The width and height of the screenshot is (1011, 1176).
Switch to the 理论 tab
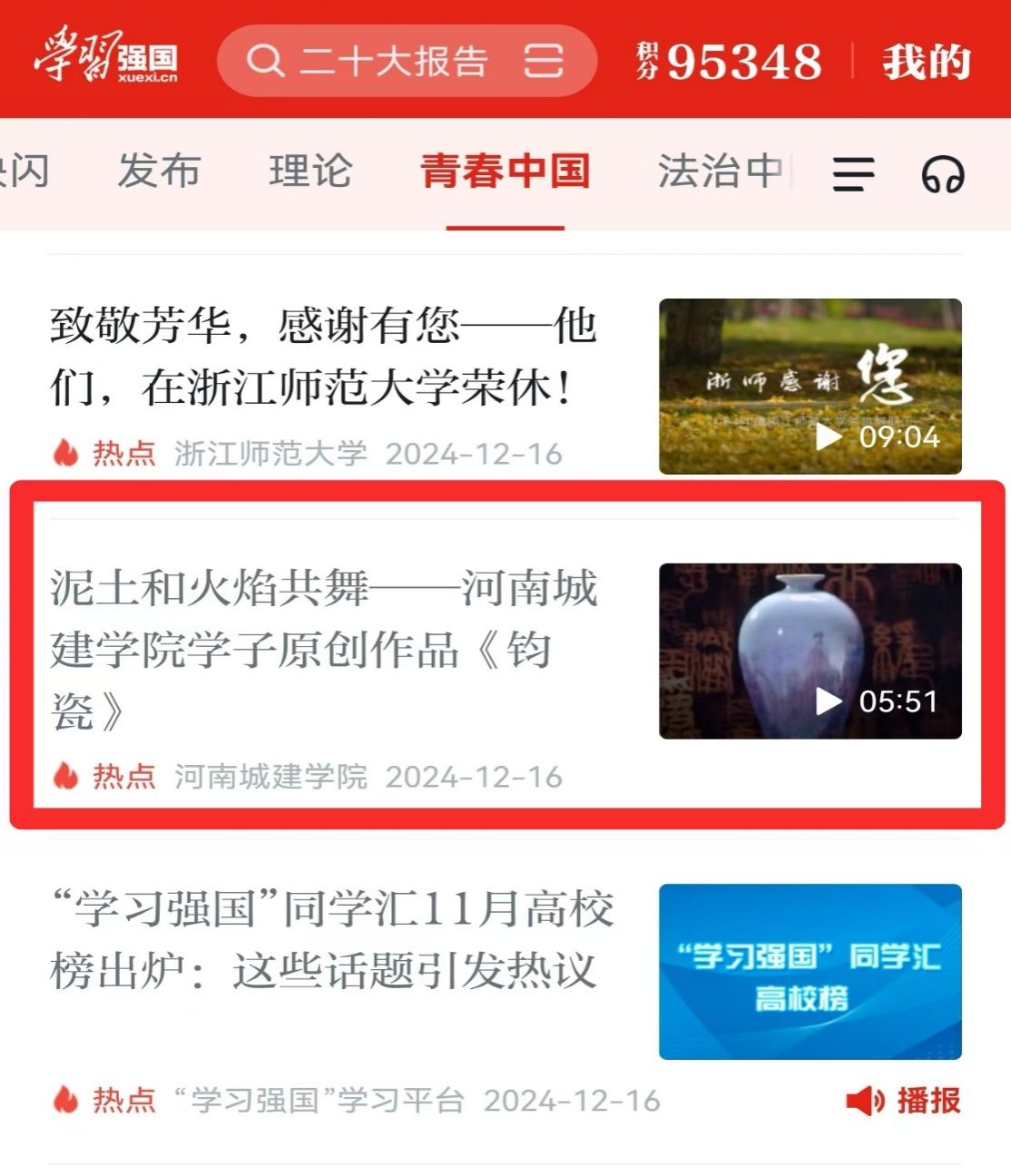pyautogui.click(x=310, y=171)
